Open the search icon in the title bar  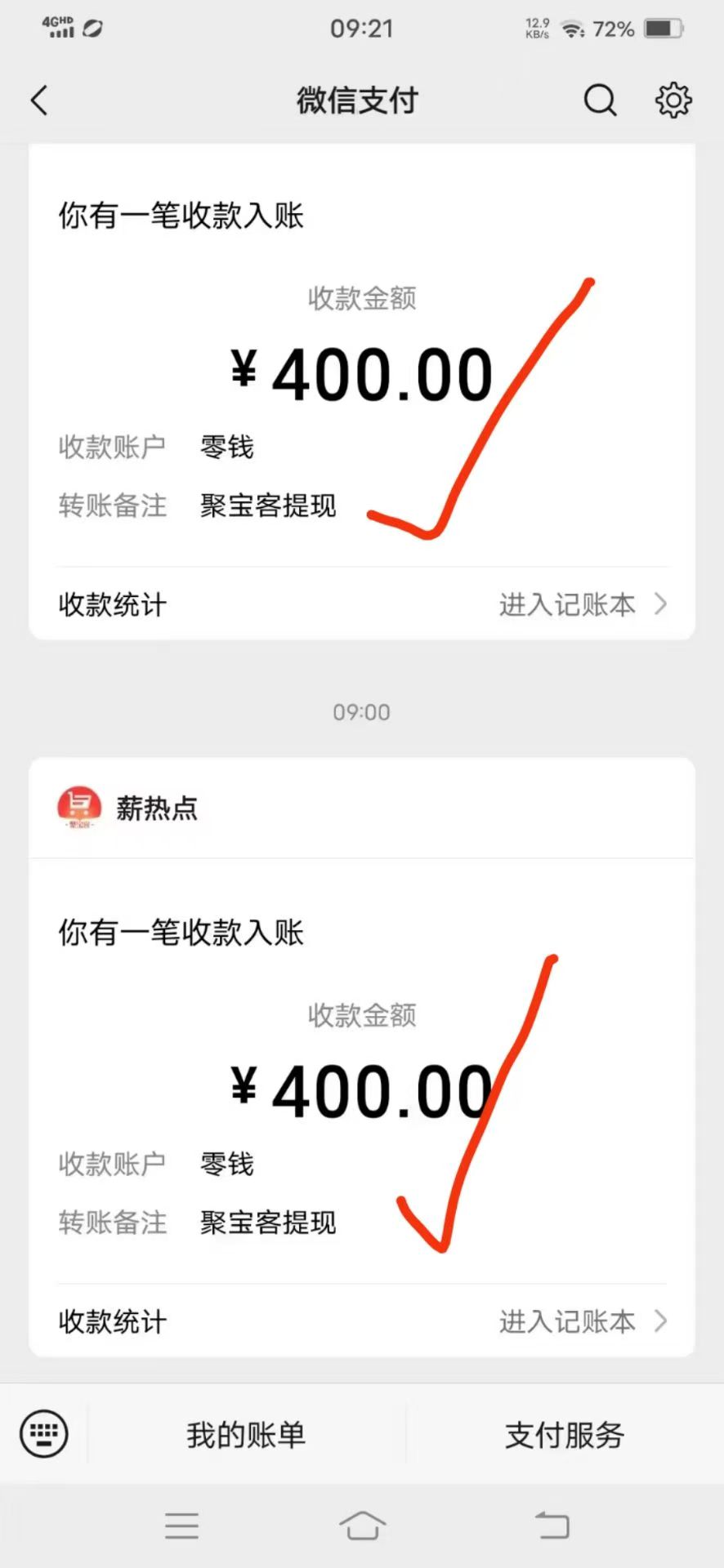tap(601, 100)
